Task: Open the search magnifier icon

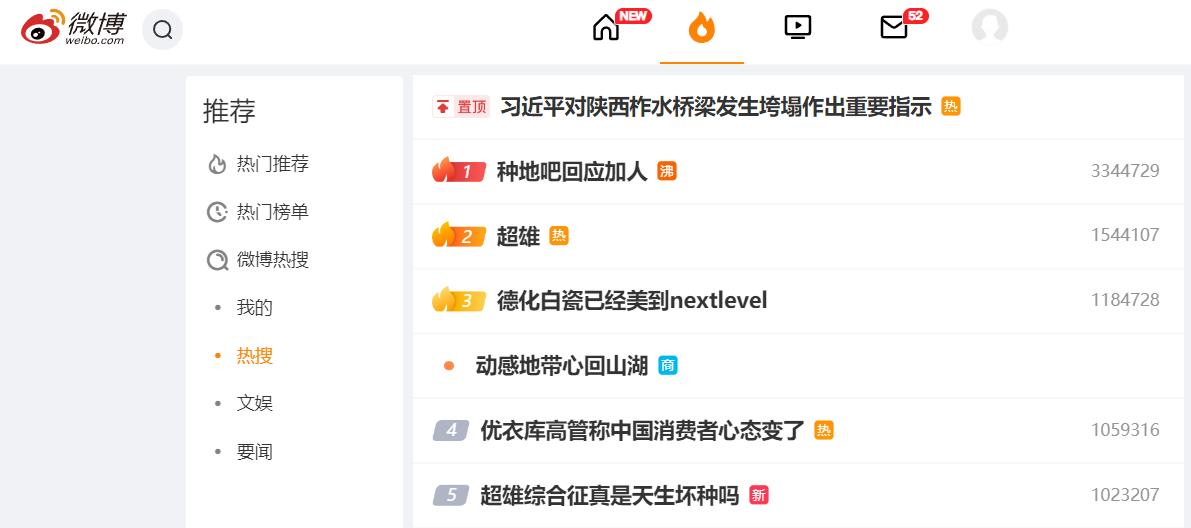Action: [163, 30]
